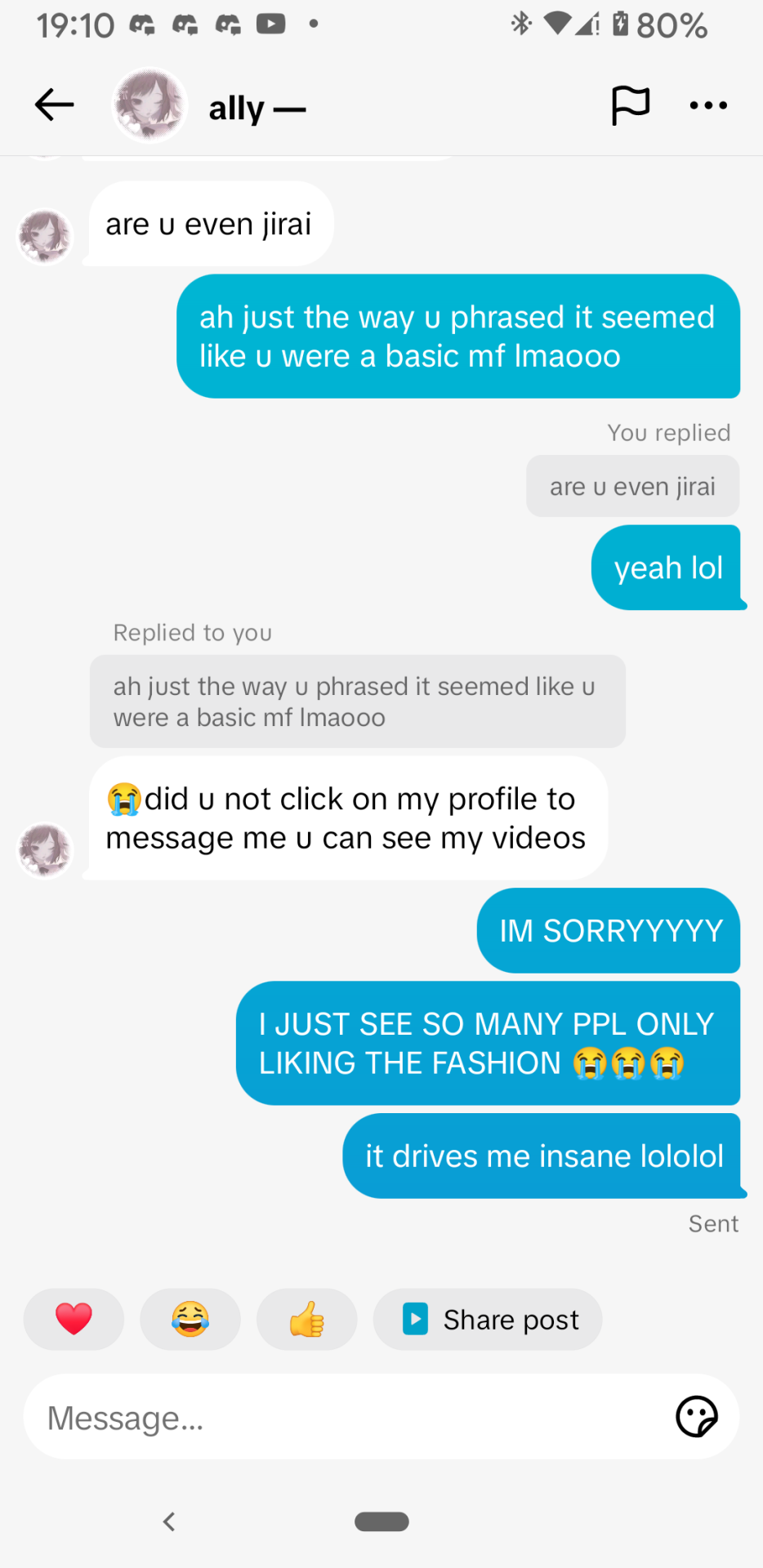Viewport: 763px width, 1568px height.
Task: Open ally's profile picture in the header
Action: [x=149, y=105]
